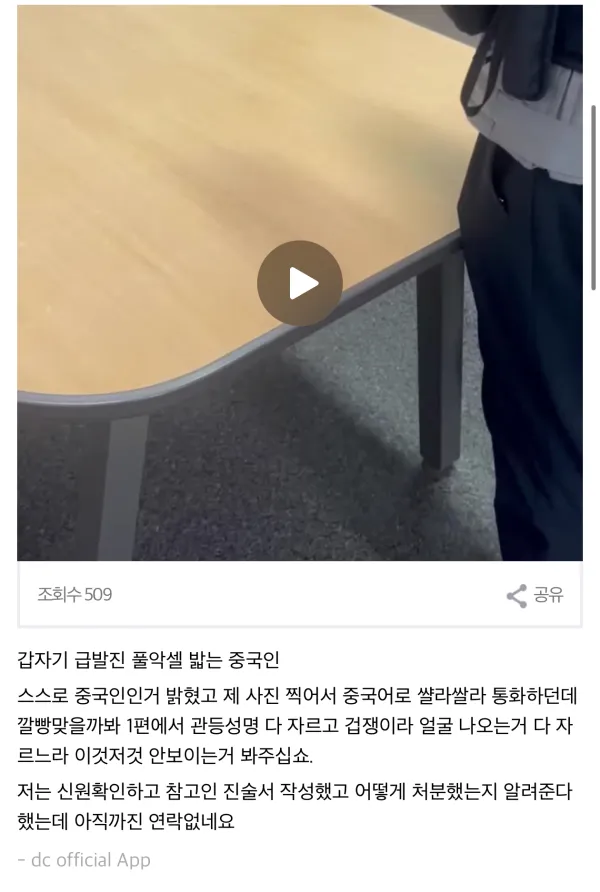Play the embedded video
This screenshot has width=600, height=892.
pos(300,283)
